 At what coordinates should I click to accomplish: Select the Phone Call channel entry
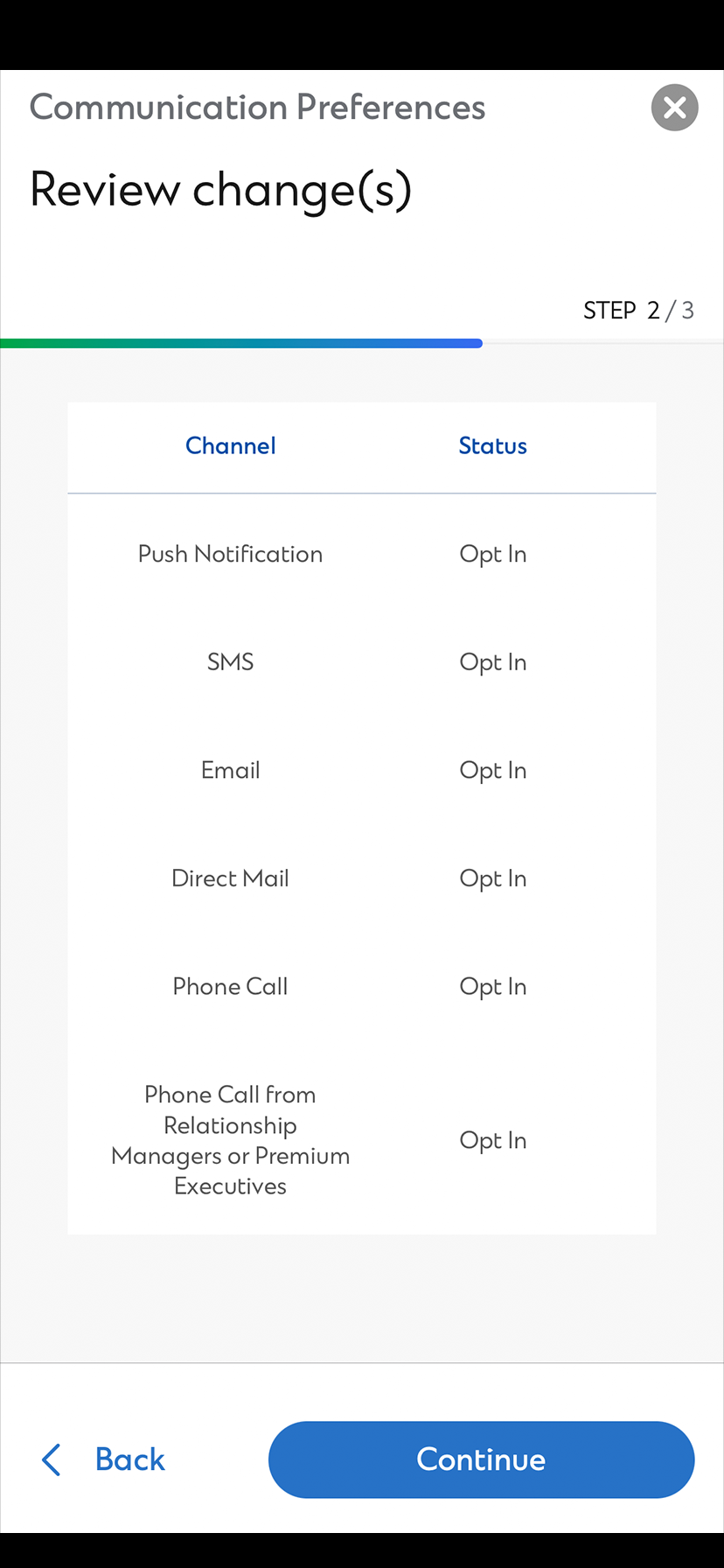tap(230, 986)
